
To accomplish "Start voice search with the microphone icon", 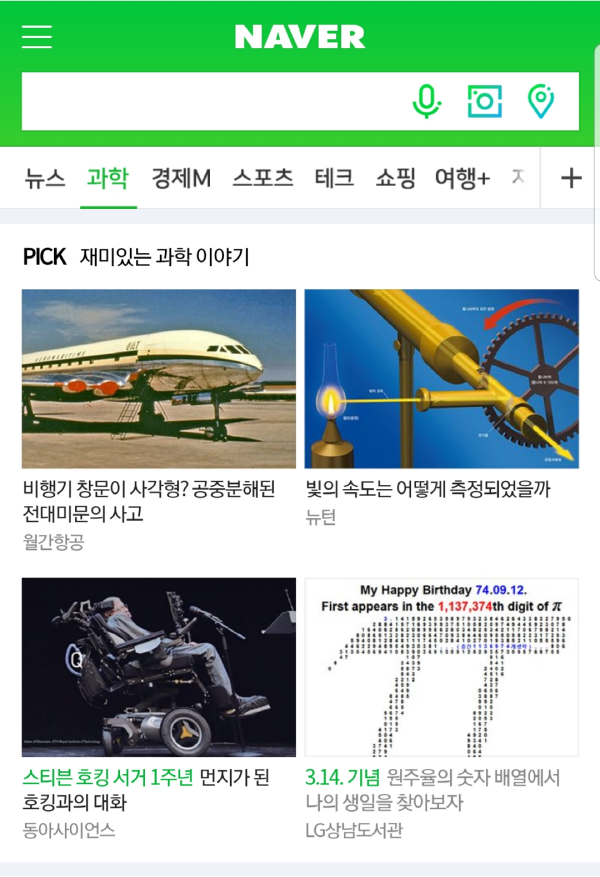I will point(427,101).
